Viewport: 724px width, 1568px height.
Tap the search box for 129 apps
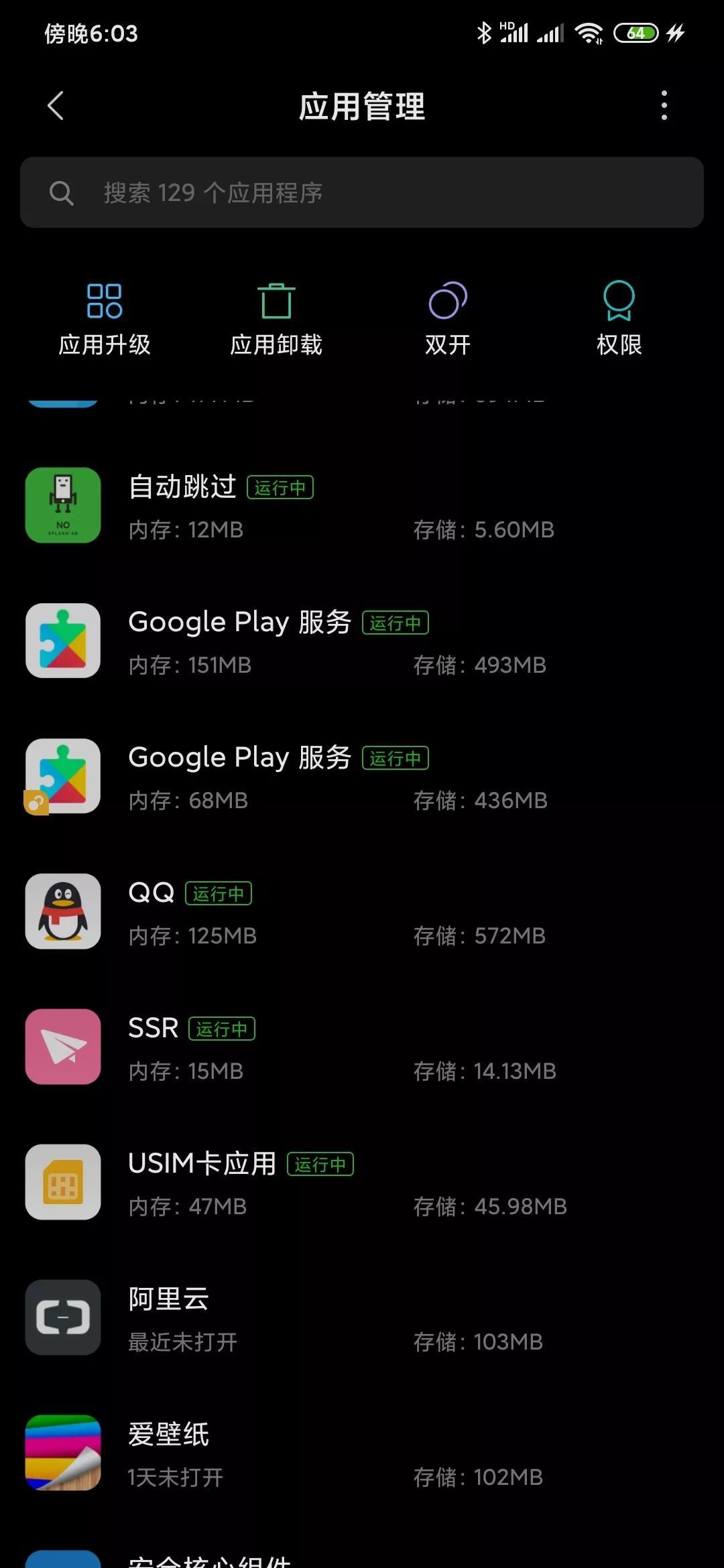[x=362, y=193]
